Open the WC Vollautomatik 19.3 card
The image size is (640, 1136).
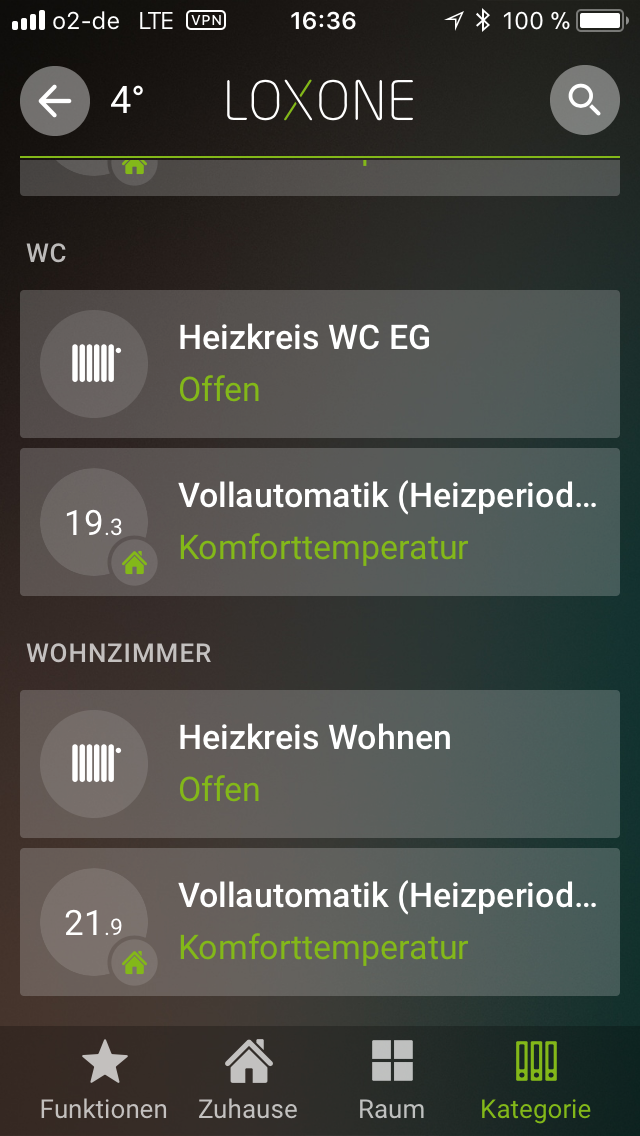pos(320,522)
